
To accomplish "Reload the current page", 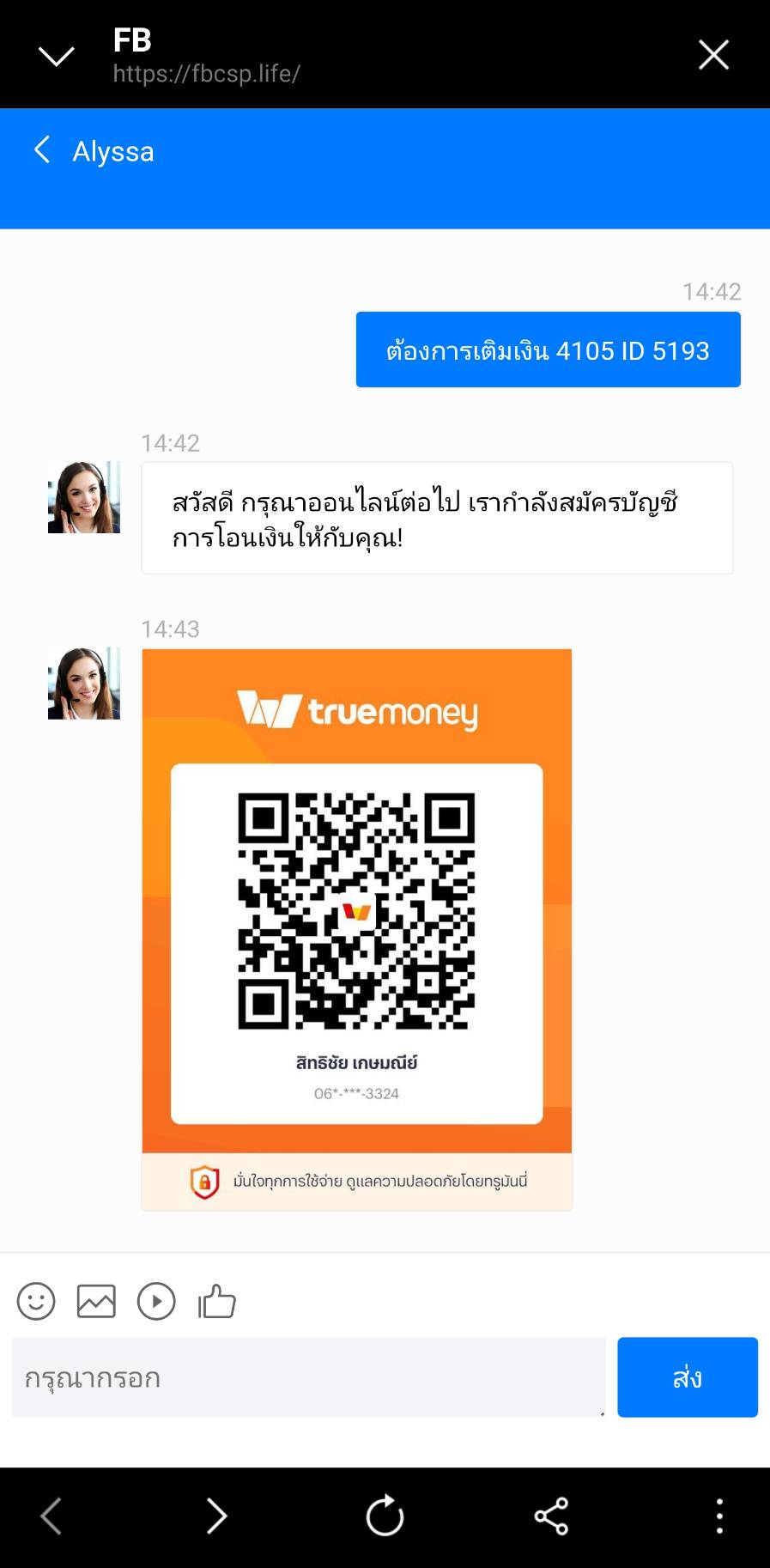I will coord(385,1516).
